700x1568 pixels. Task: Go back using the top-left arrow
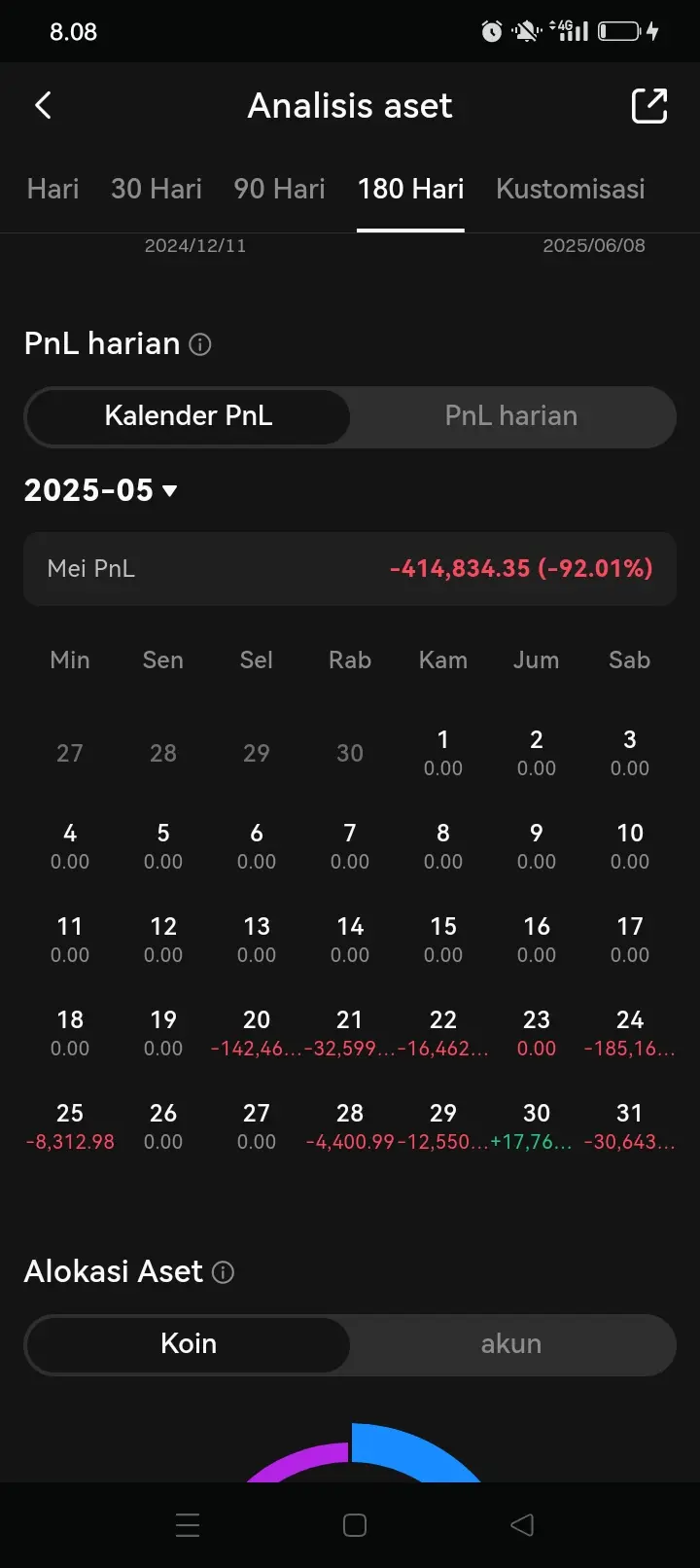[x=43, y=105]
